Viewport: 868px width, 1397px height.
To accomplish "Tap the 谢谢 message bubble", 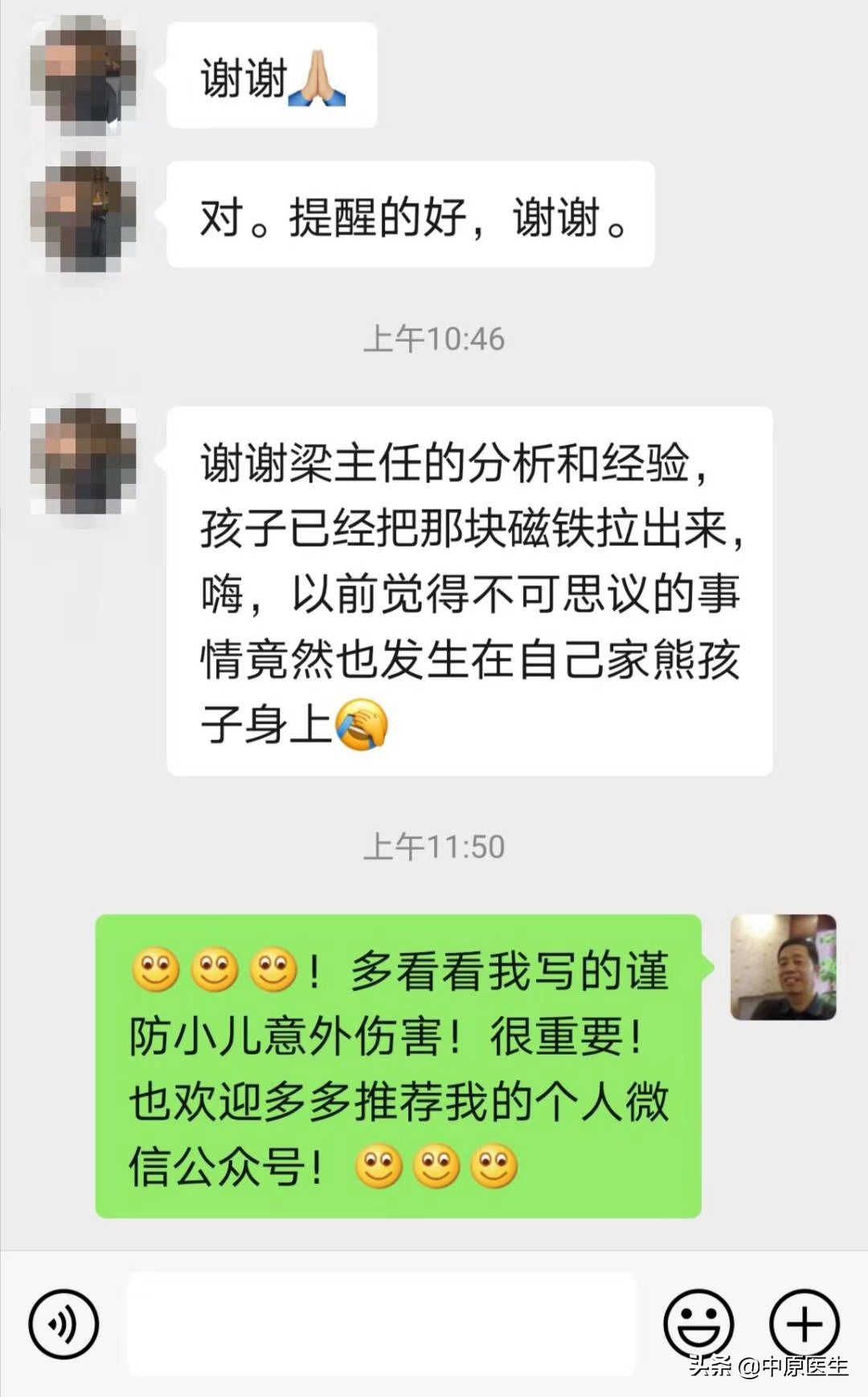I will point(269,76).
